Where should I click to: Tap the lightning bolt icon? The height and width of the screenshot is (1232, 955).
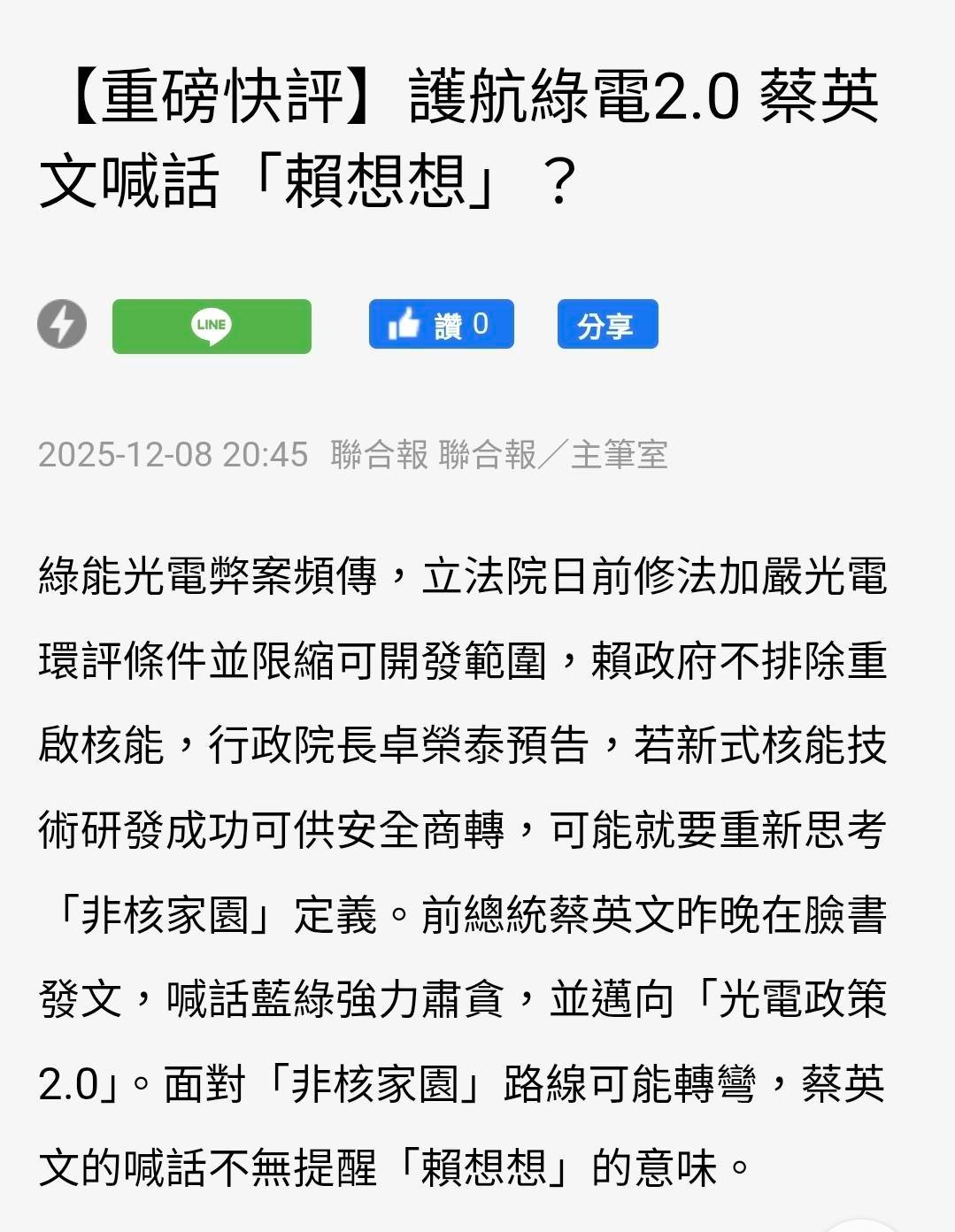point(62,324)
